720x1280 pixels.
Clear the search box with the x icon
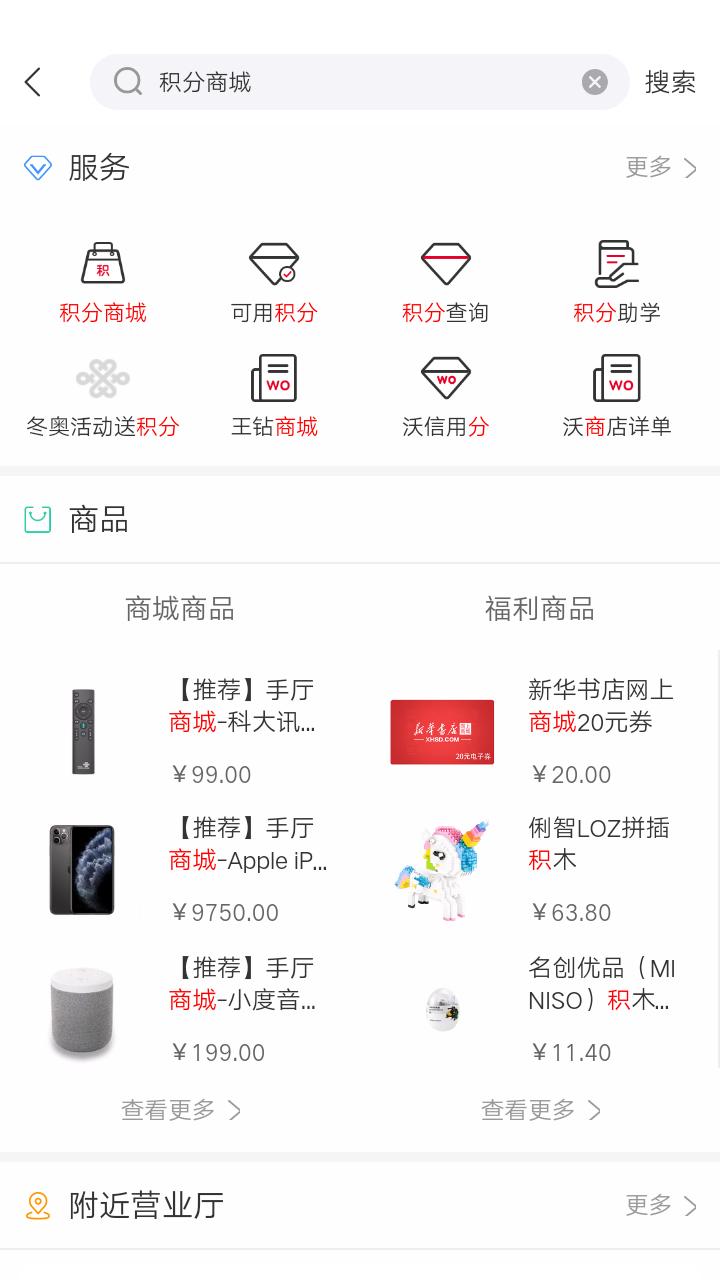pyautogui.click(x=593, y=82)
